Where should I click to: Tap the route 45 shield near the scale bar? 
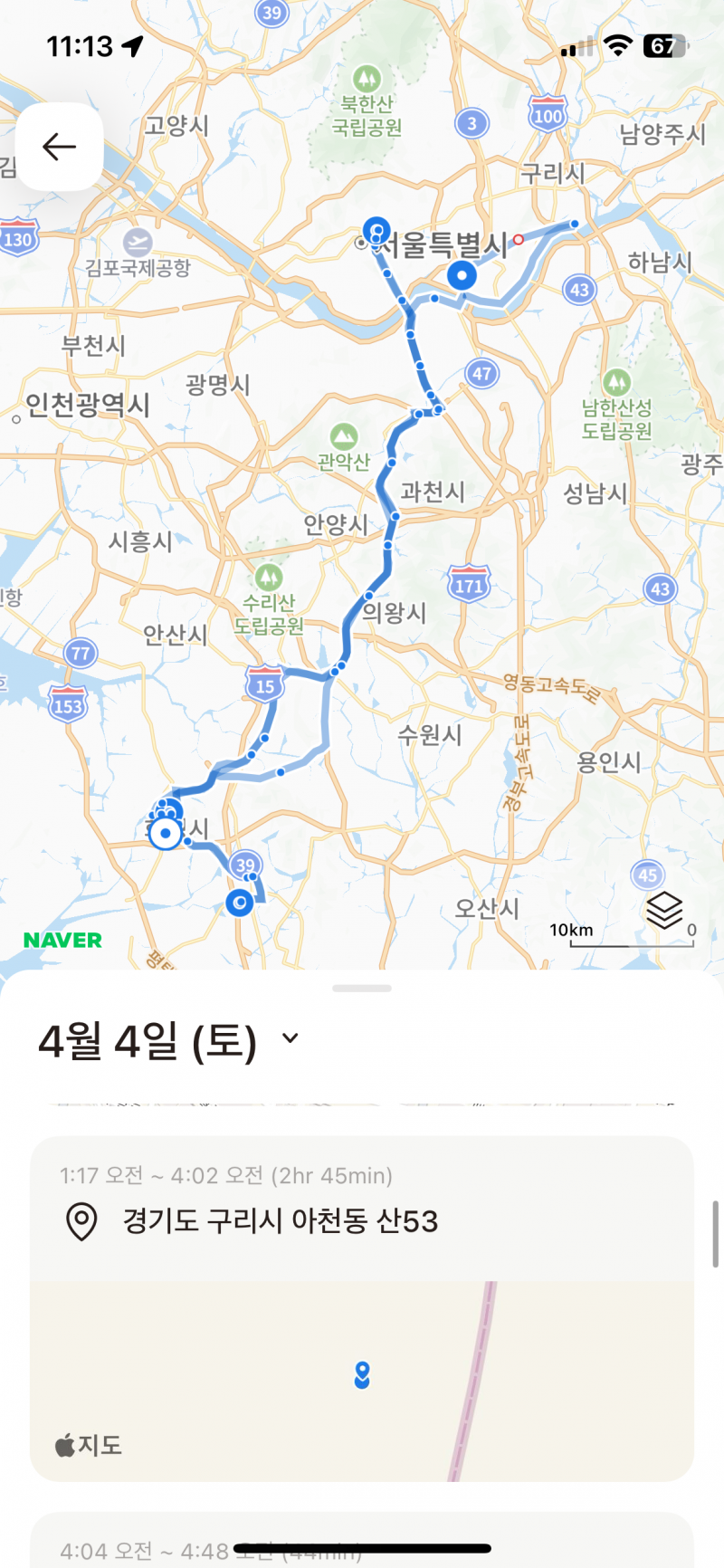coord(648,875)
